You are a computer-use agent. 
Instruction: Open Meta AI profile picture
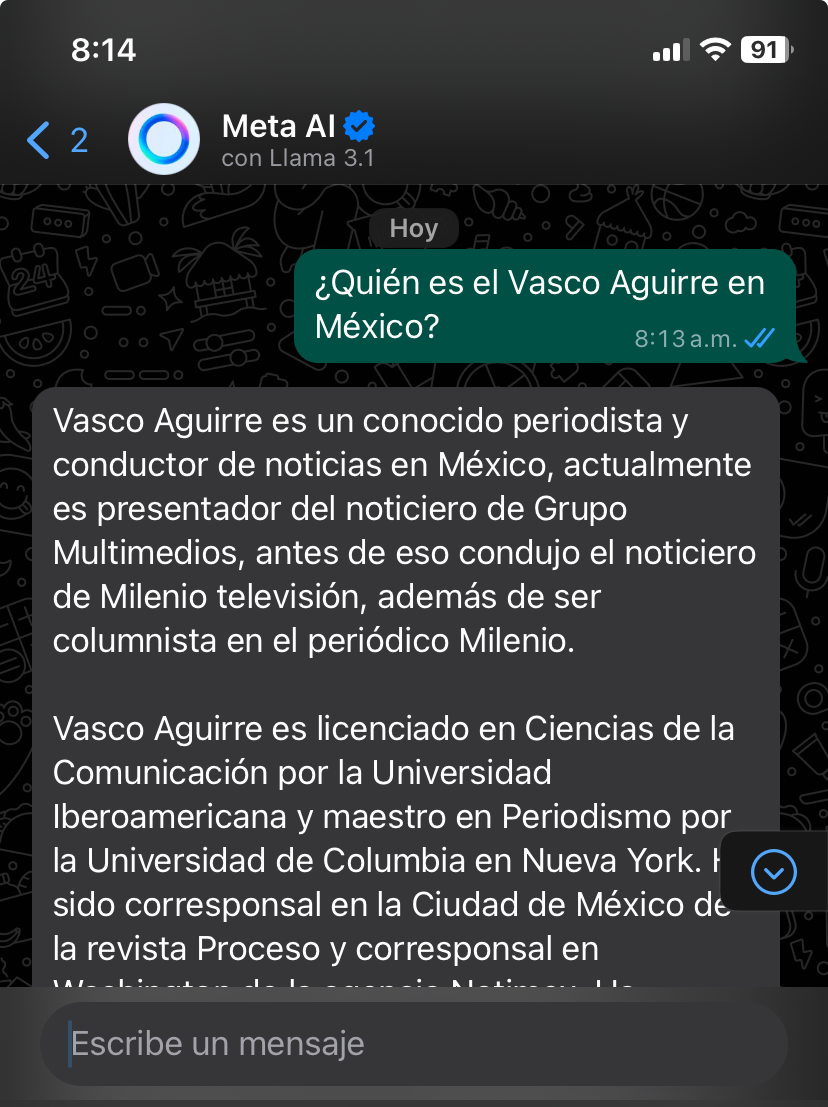click(x=164, y=139)
